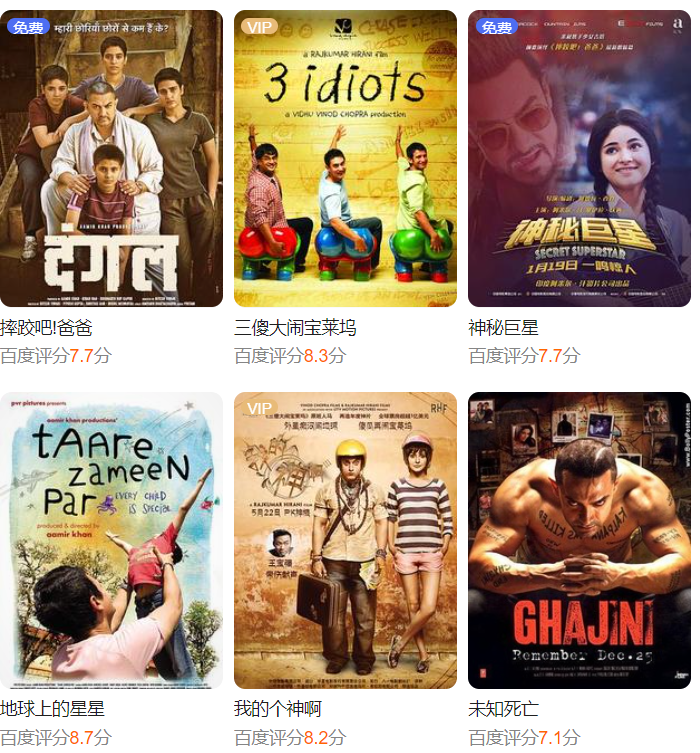View the 神秘巨星 movie
Screen dimensions: 700x753
pyautogui.click(x=579, y=158)
